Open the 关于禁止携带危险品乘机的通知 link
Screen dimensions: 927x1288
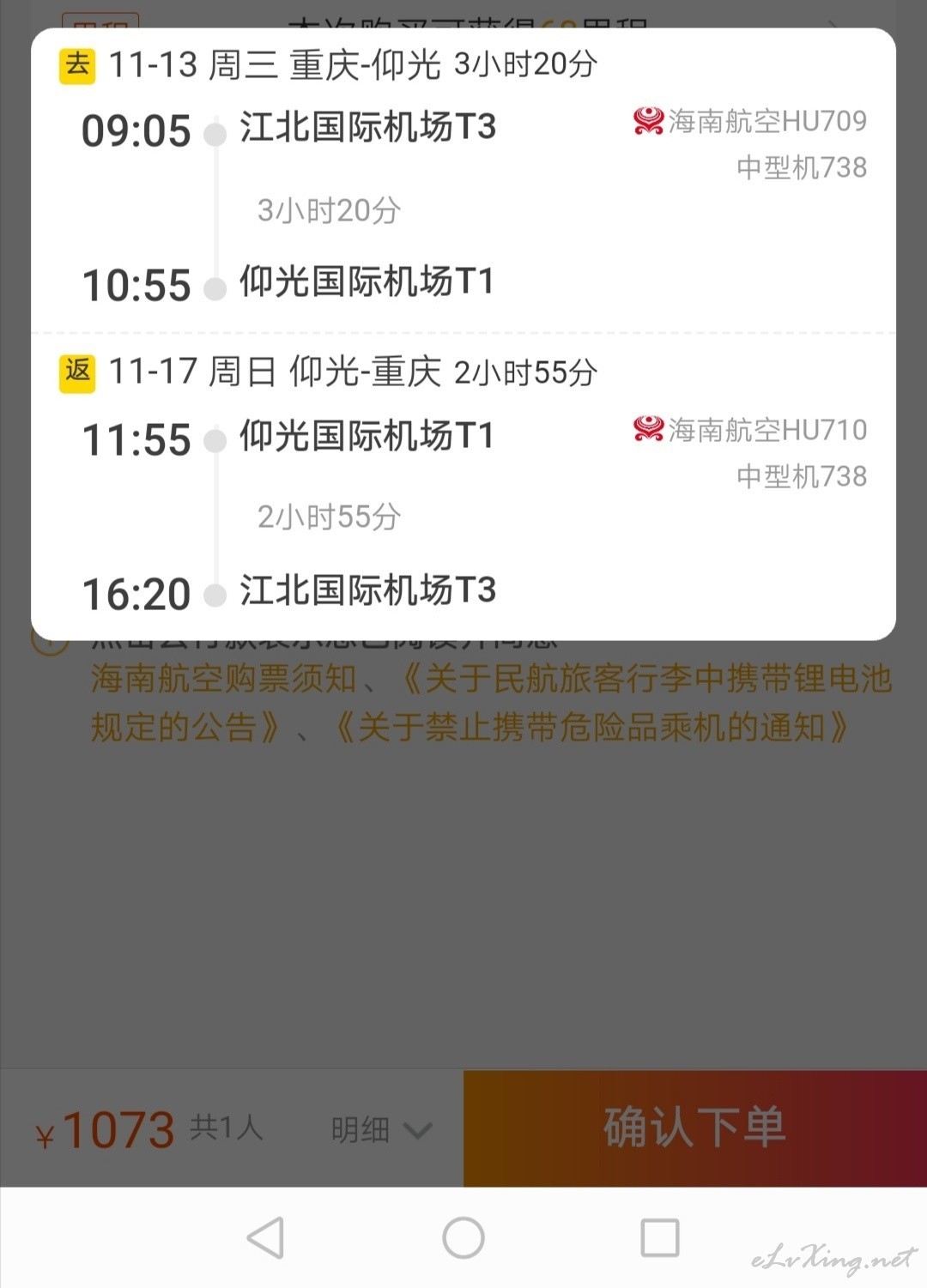tap(592, 728)
